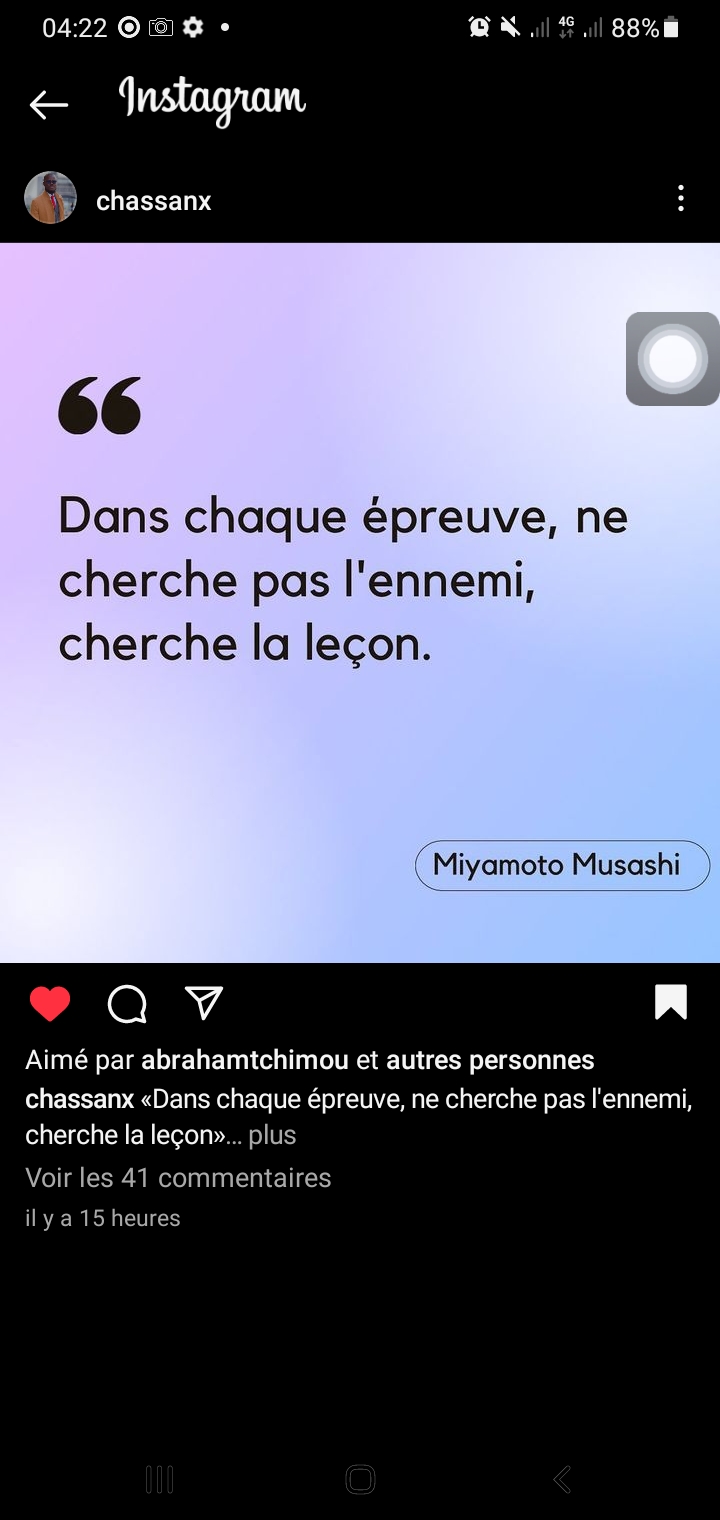Remove the post from saved bookmarks
This screenshot has height=1520, width=720.
(x=670, y=1002)
